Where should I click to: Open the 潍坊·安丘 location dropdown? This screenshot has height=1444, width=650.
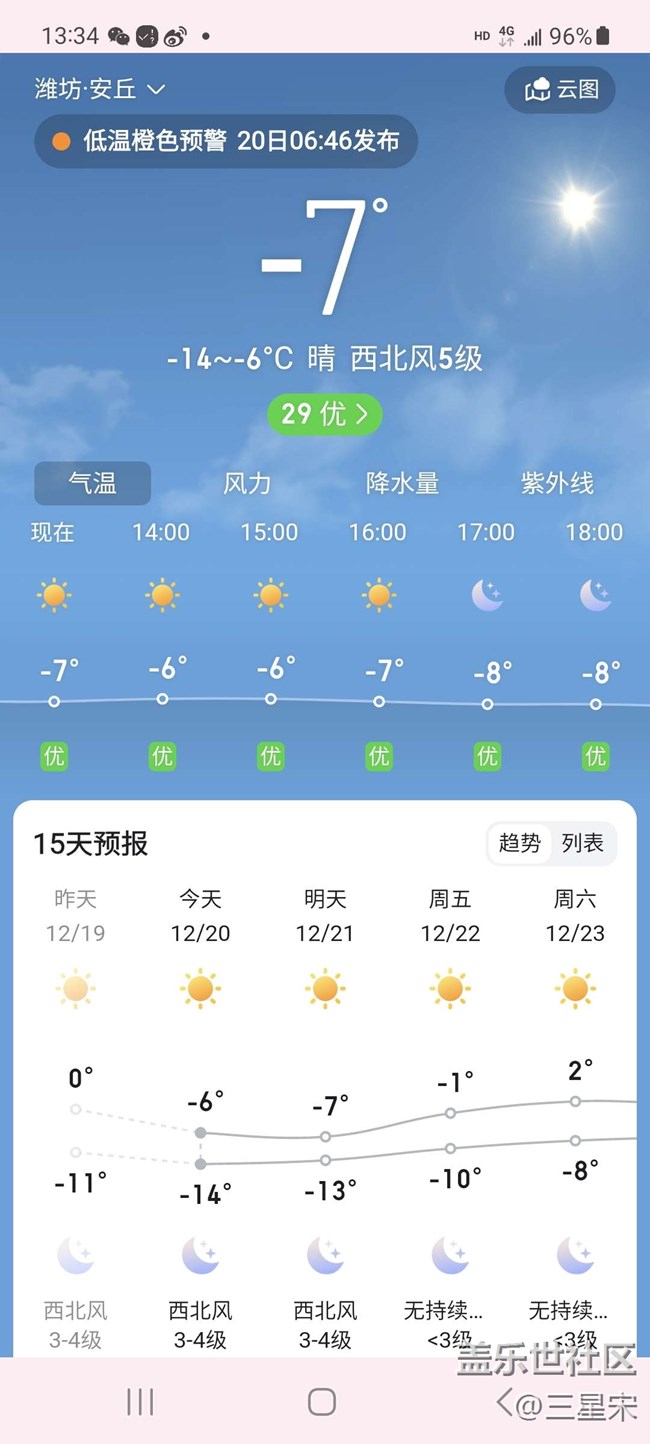tap(100, 89)
